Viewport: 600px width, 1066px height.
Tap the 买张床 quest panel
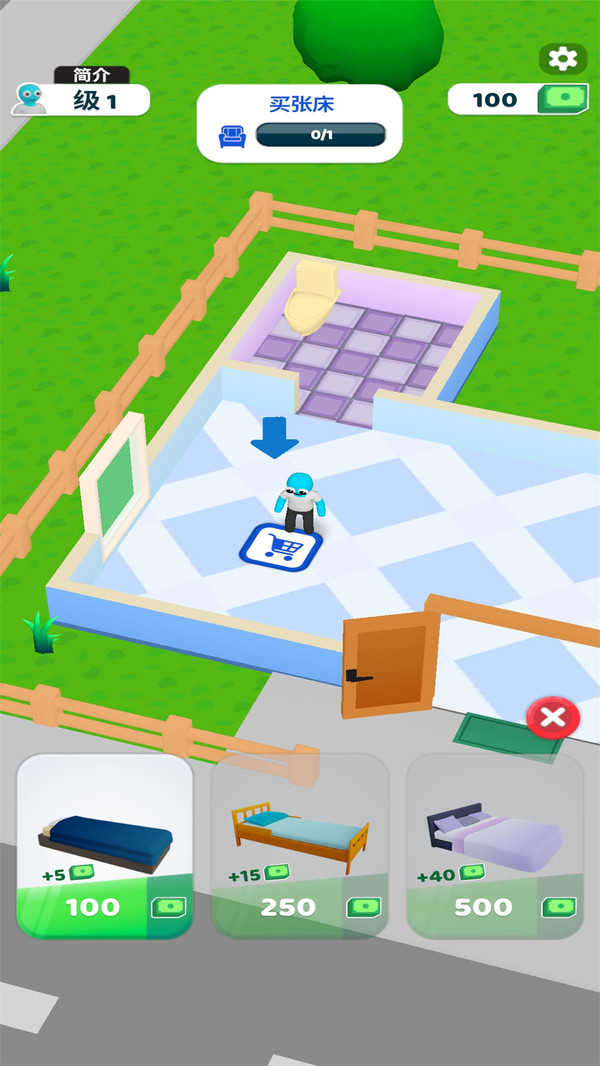(300, 123)
